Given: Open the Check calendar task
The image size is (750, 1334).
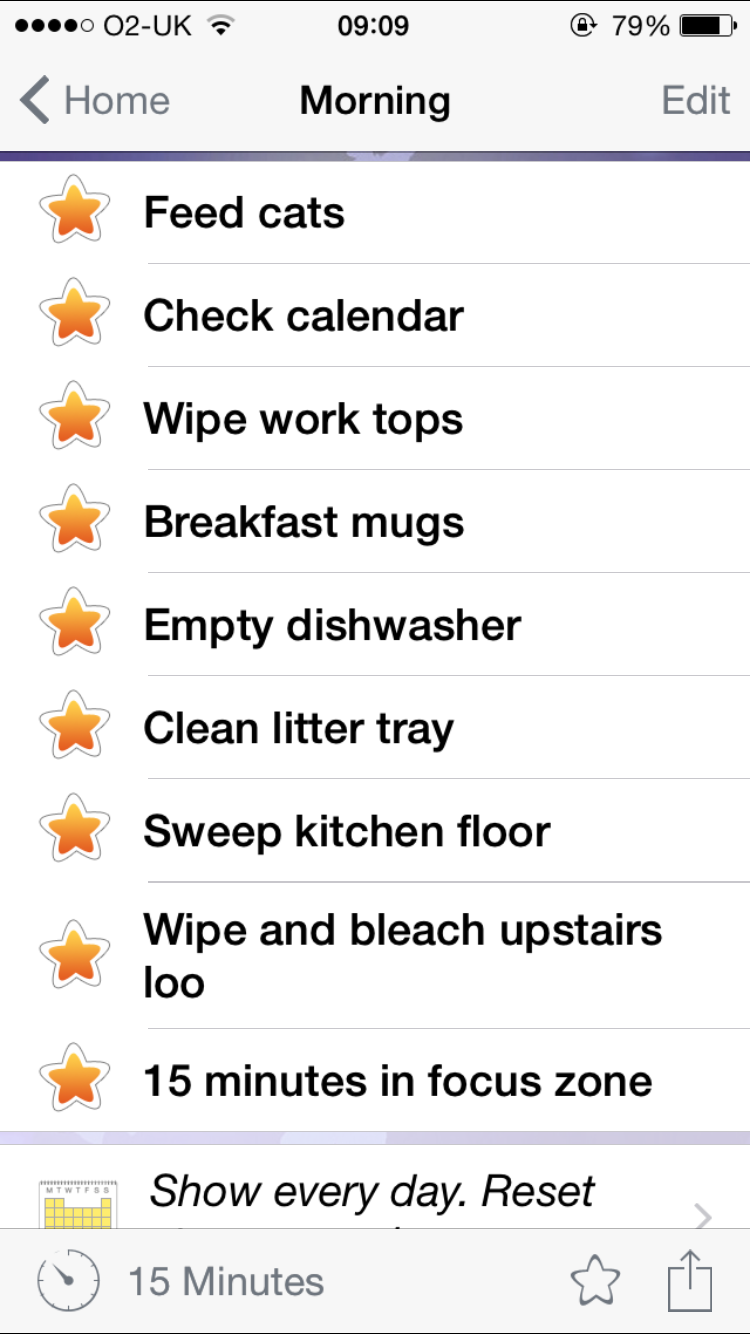Looking at the screenshot, I should [375, 316].
